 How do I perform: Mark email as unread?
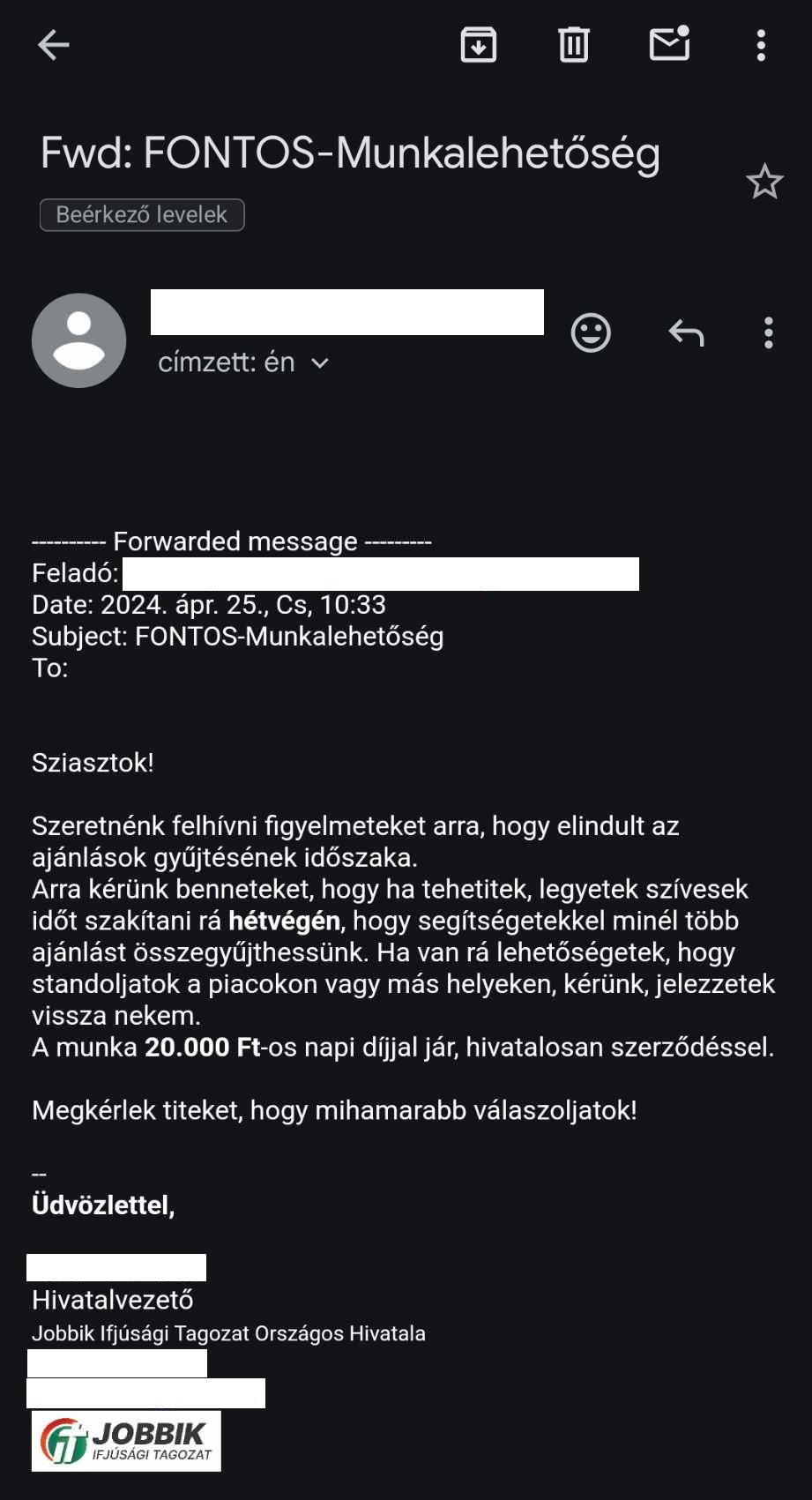(669, 44)
